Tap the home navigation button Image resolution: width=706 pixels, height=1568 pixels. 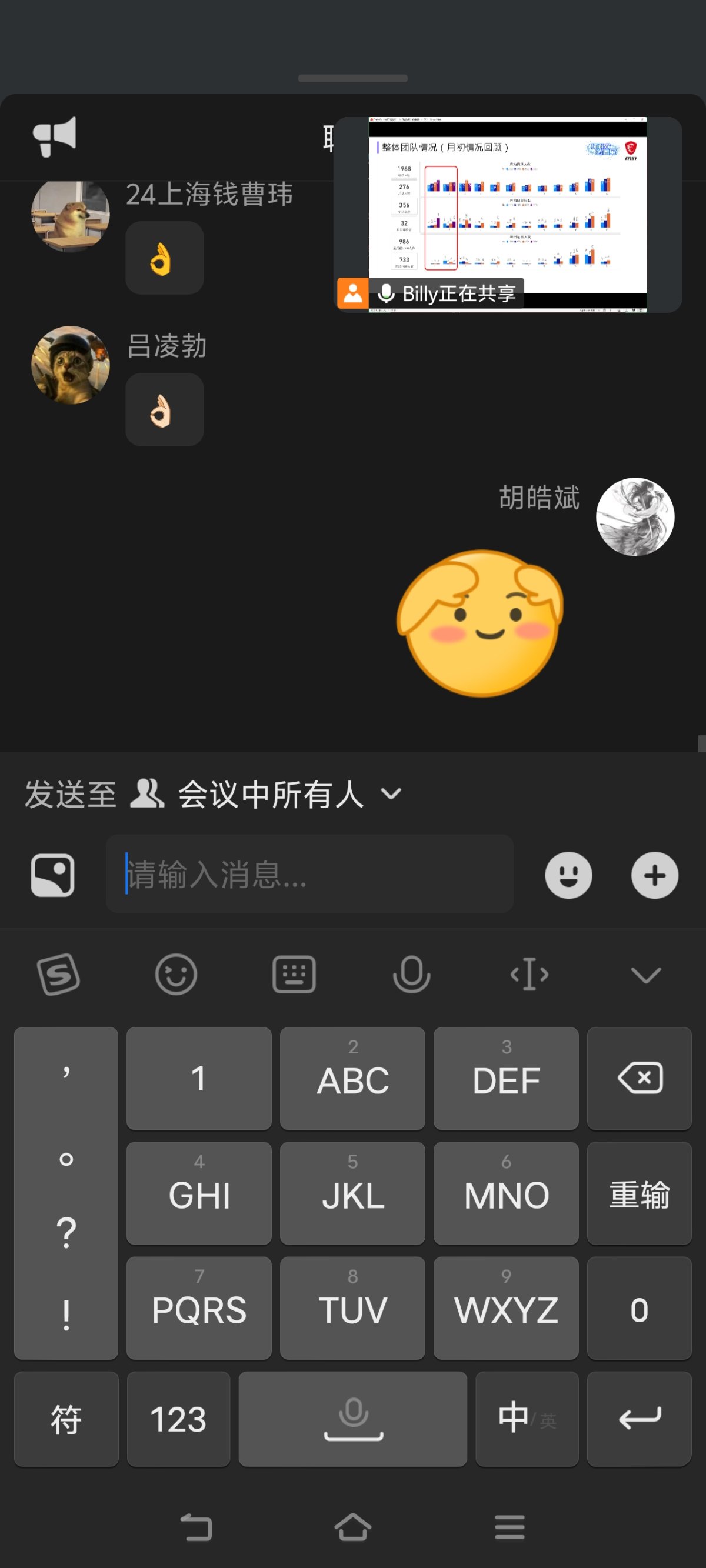(x=354, y=1526)
